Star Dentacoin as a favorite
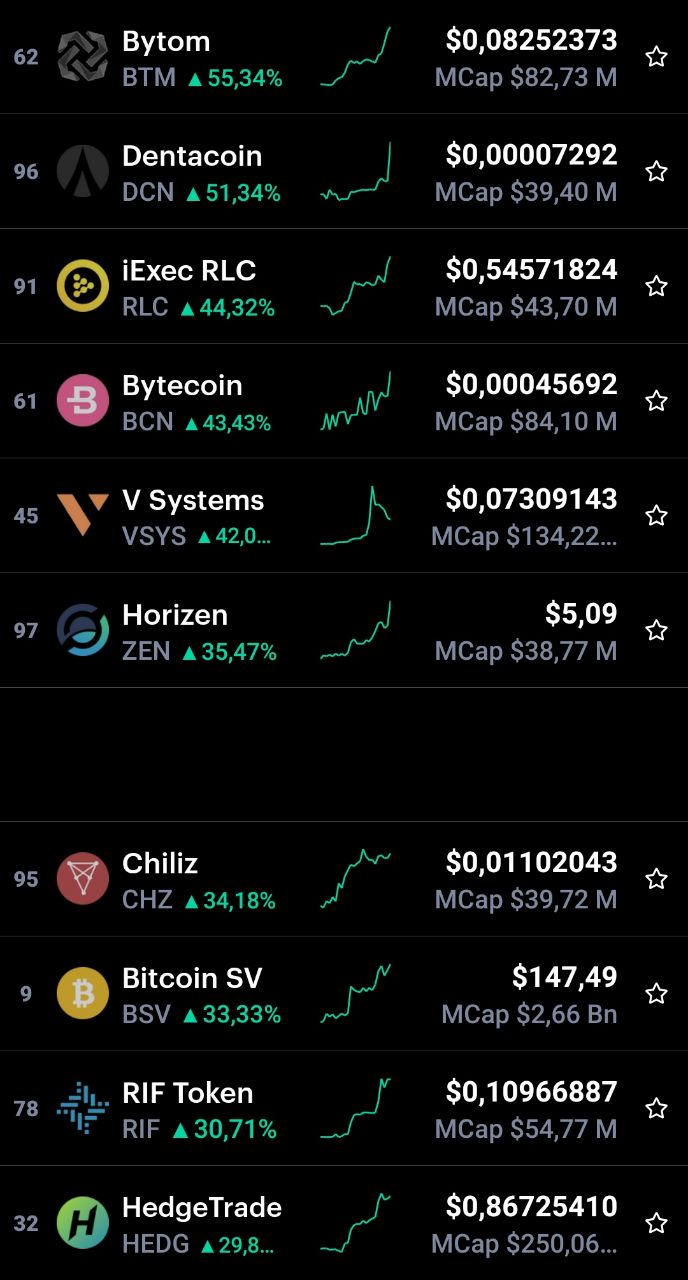 tap(656, 172)
